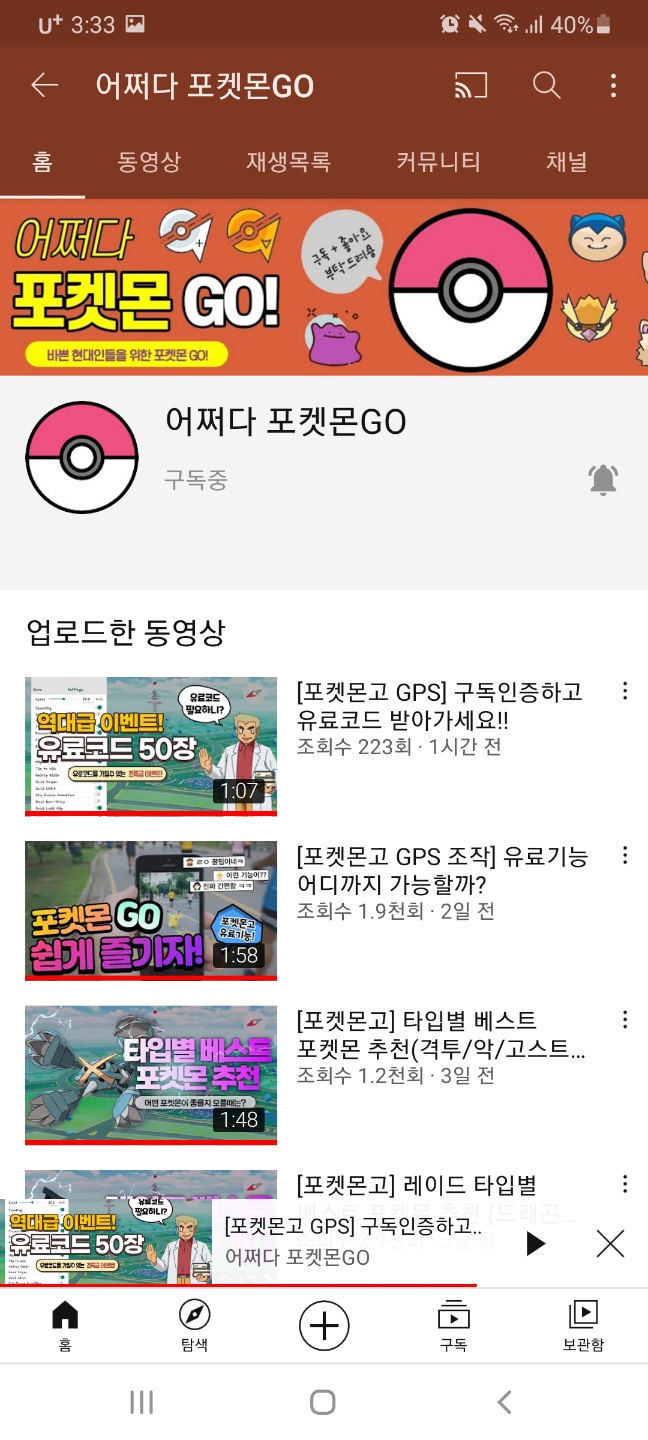
Task: Open the 커뮤니티 tab
Action: pyautogui.click(x=438, y=162)
